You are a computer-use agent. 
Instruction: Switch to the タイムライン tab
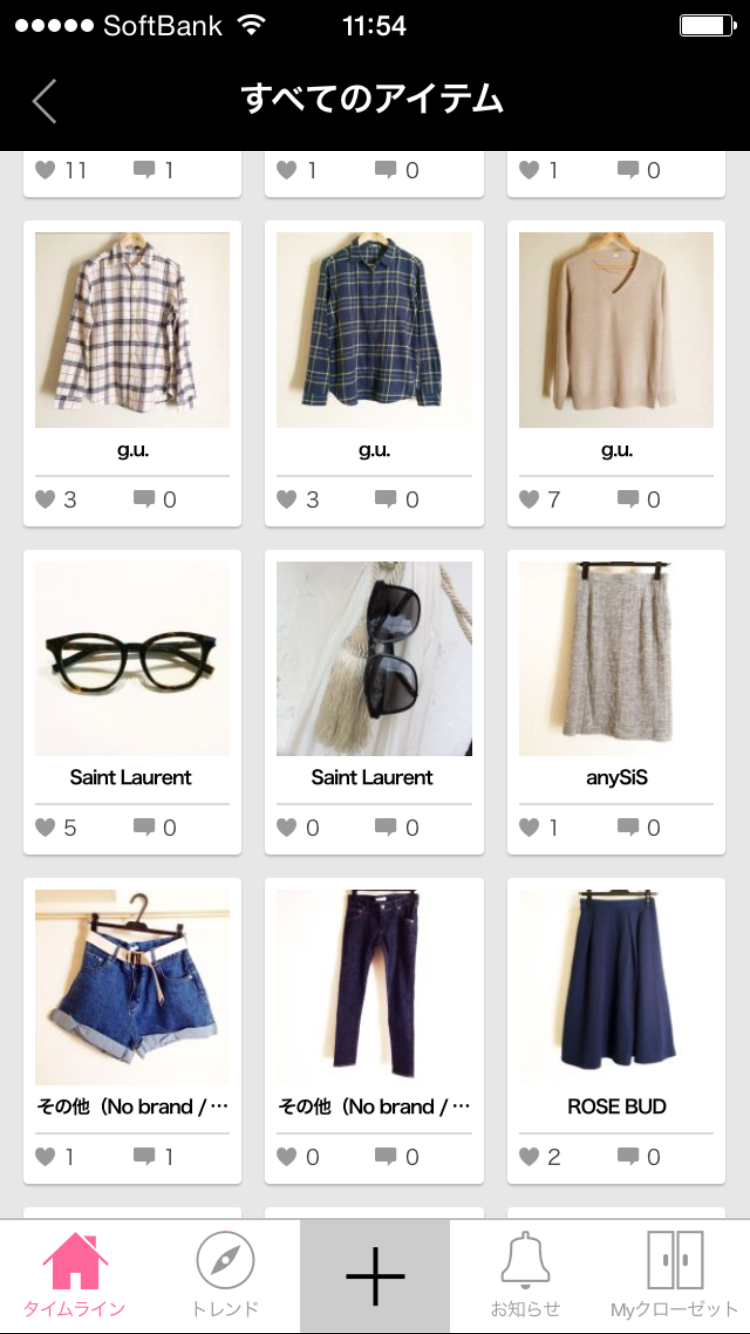pos(75,1276)
